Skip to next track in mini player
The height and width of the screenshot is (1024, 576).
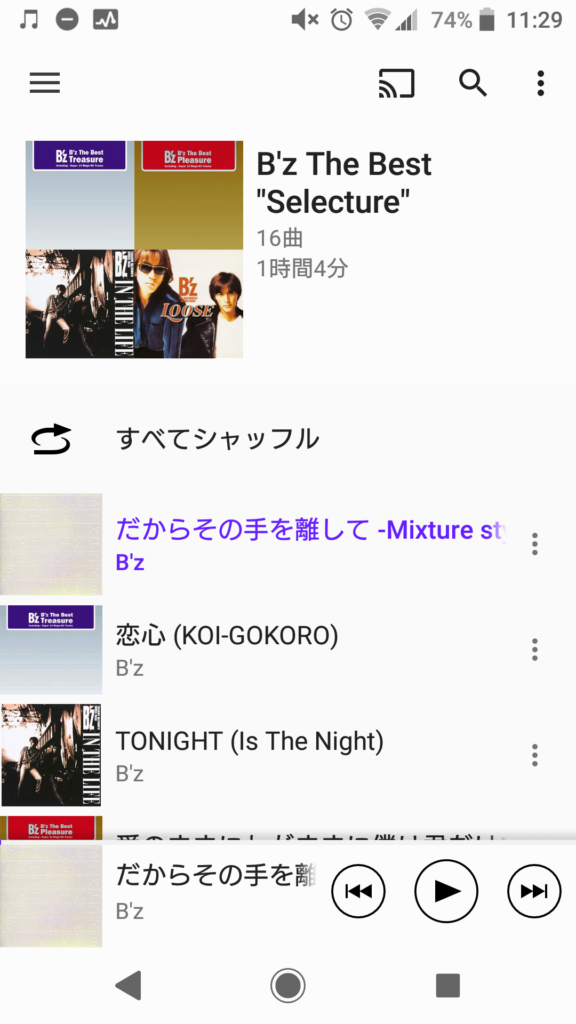(x=534, y=891)
